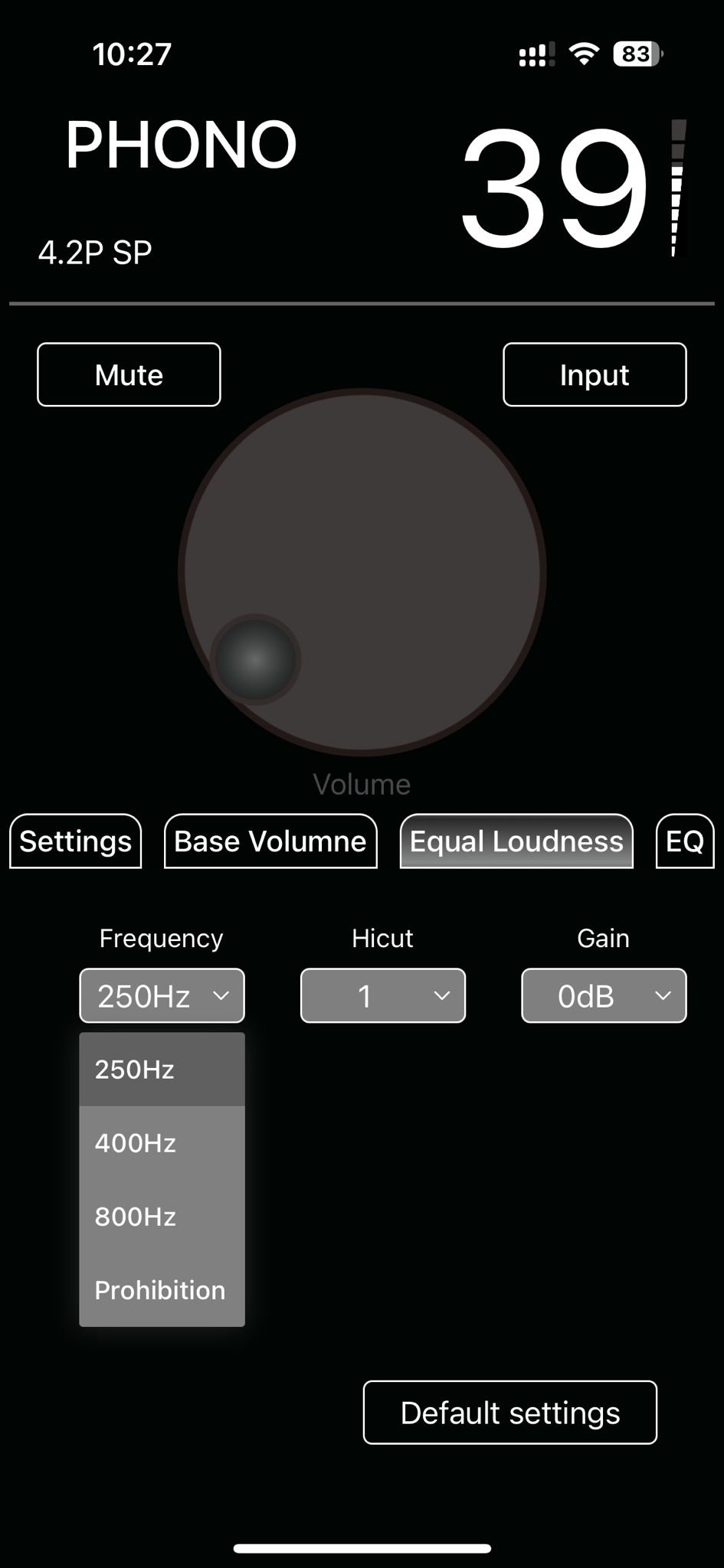This screenshot has height=1568, width=724.
Task: Pick the 800Hz frequency option
Action: (x=162, y=1217)
